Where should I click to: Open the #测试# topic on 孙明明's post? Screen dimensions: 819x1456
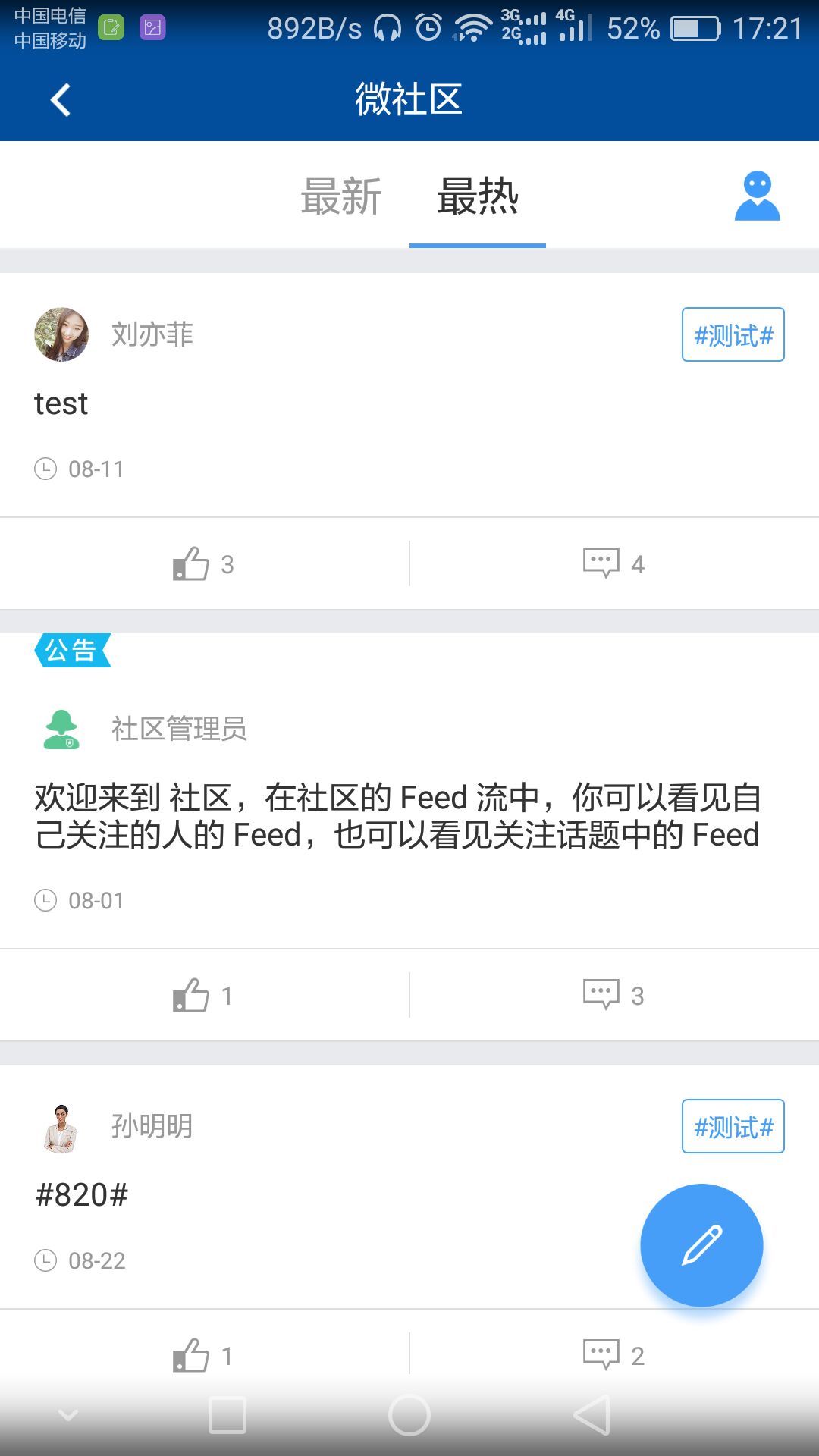point(733,1127)
